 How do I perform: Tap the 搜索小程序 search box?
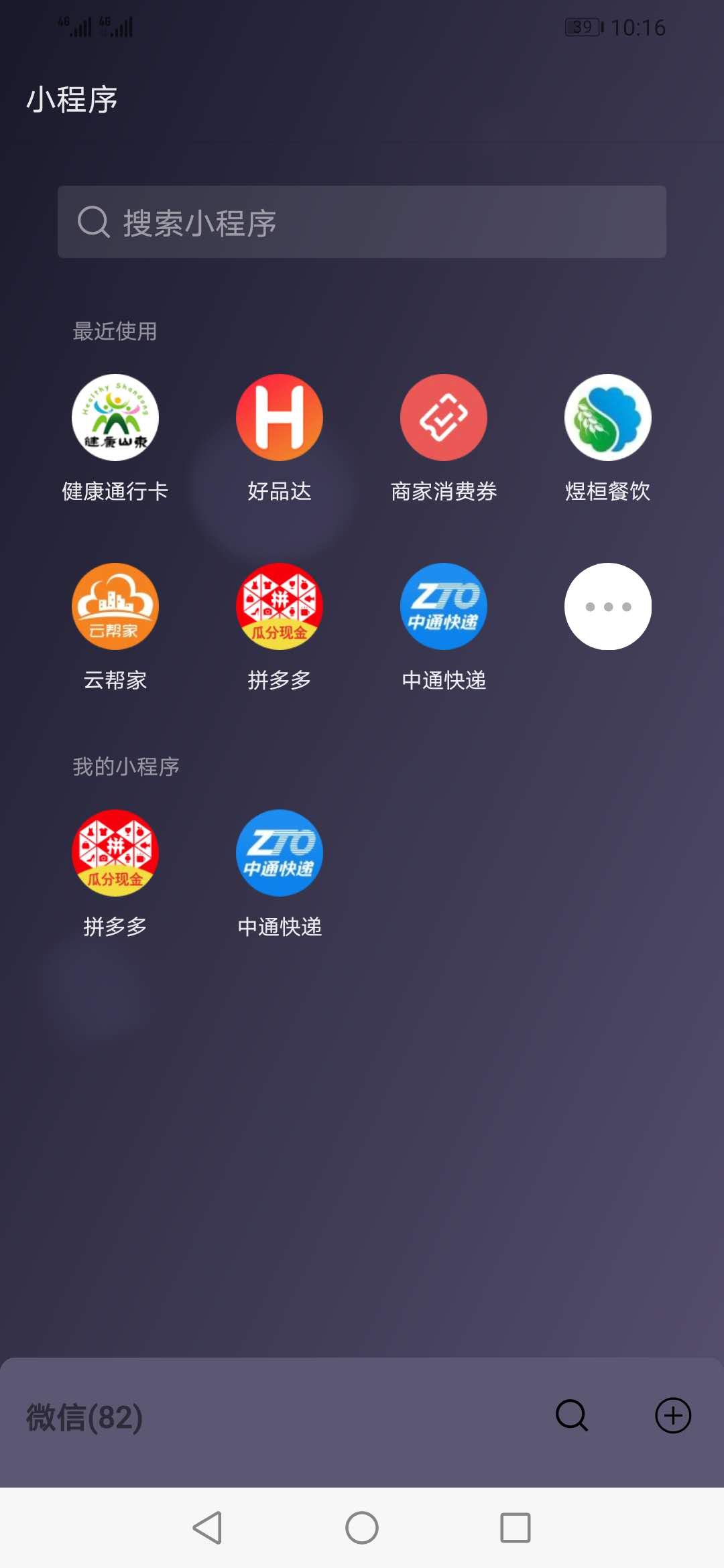[362, 222]
